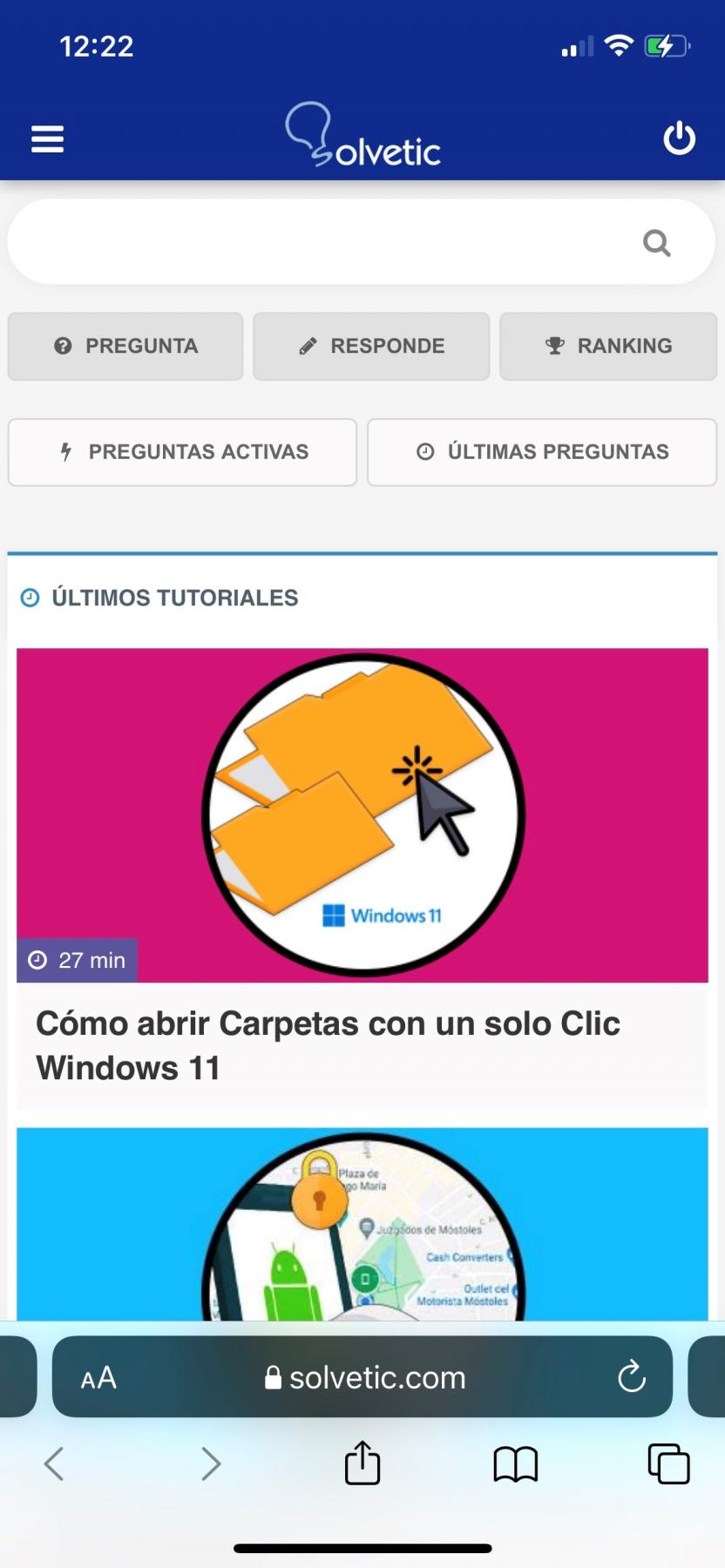Open the hamburger menu
The image size is (725, 1568).
coord(47,139)
